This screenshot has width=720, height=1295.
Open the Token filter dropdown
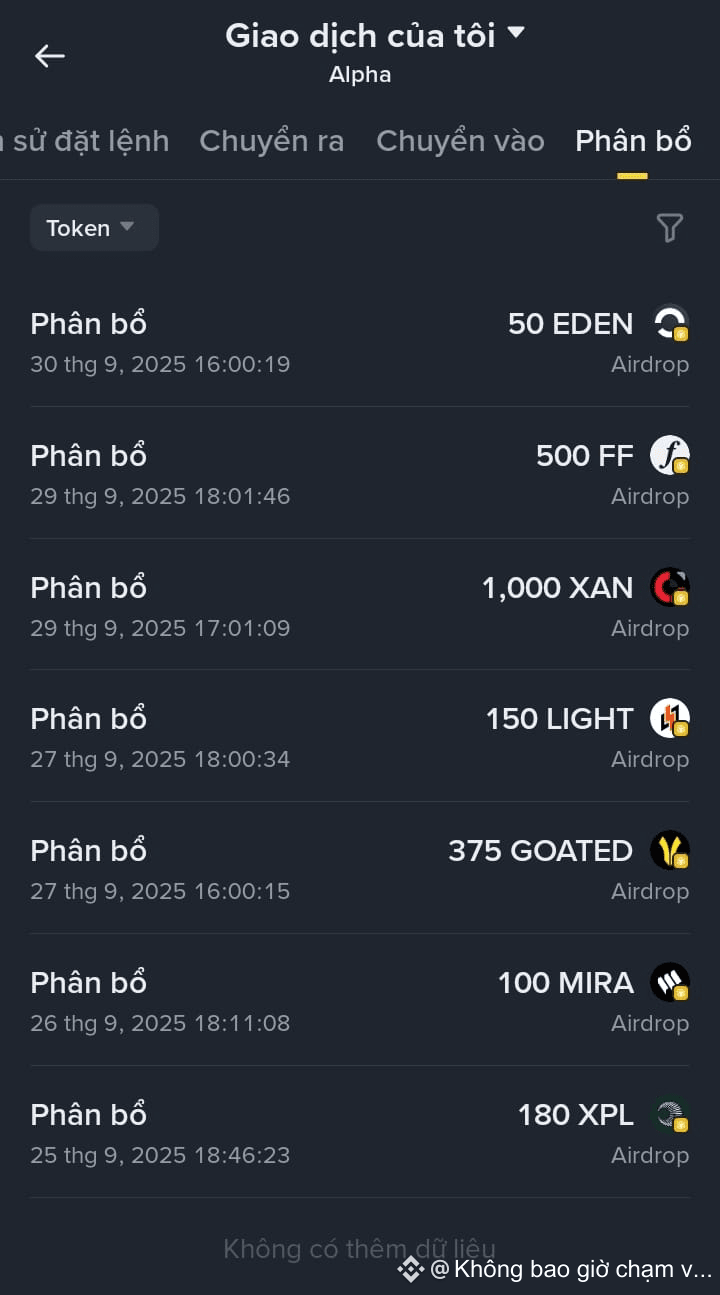tap(94, 228)
